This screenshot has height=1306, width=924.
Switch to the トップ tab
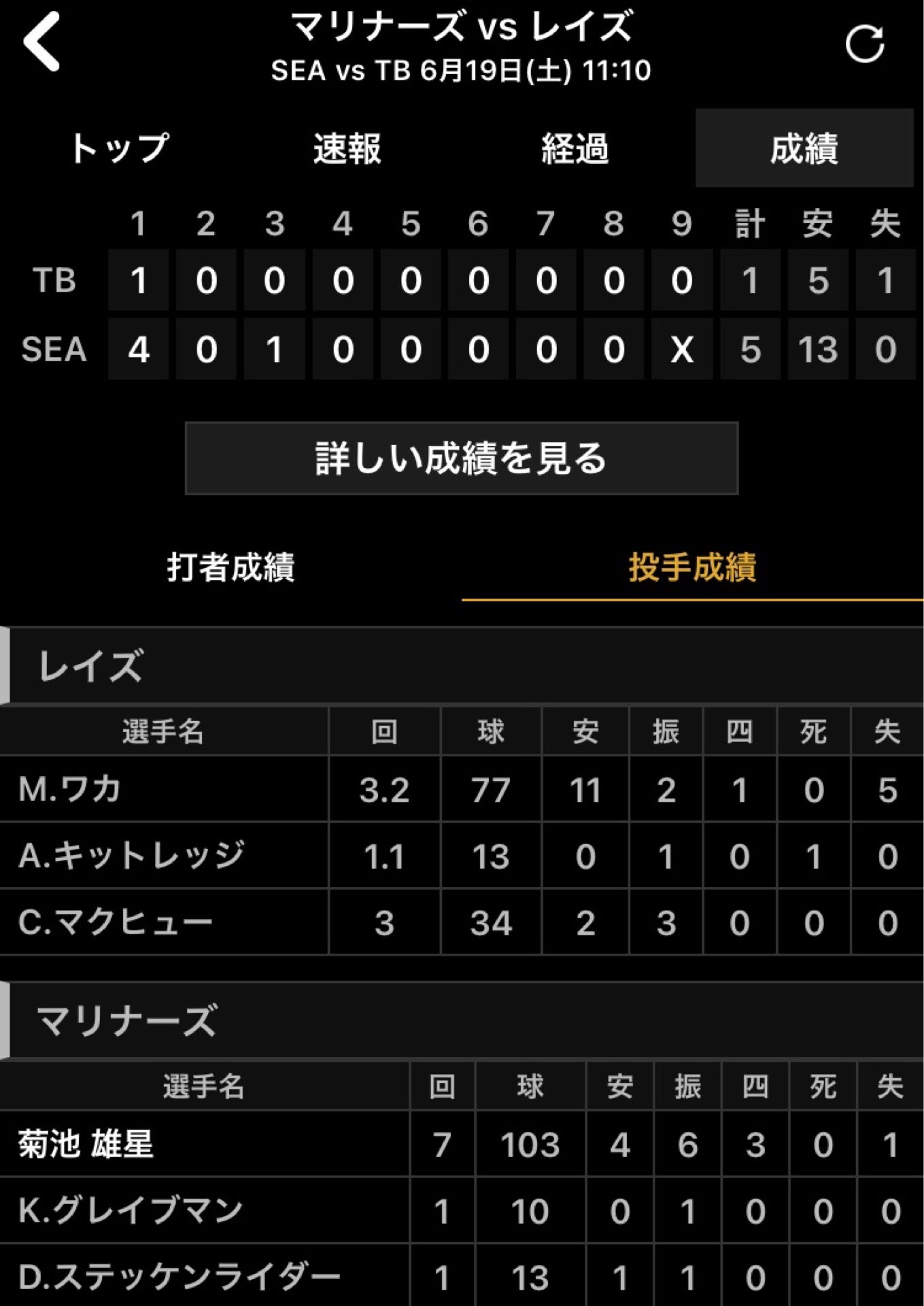coord(119,148)
